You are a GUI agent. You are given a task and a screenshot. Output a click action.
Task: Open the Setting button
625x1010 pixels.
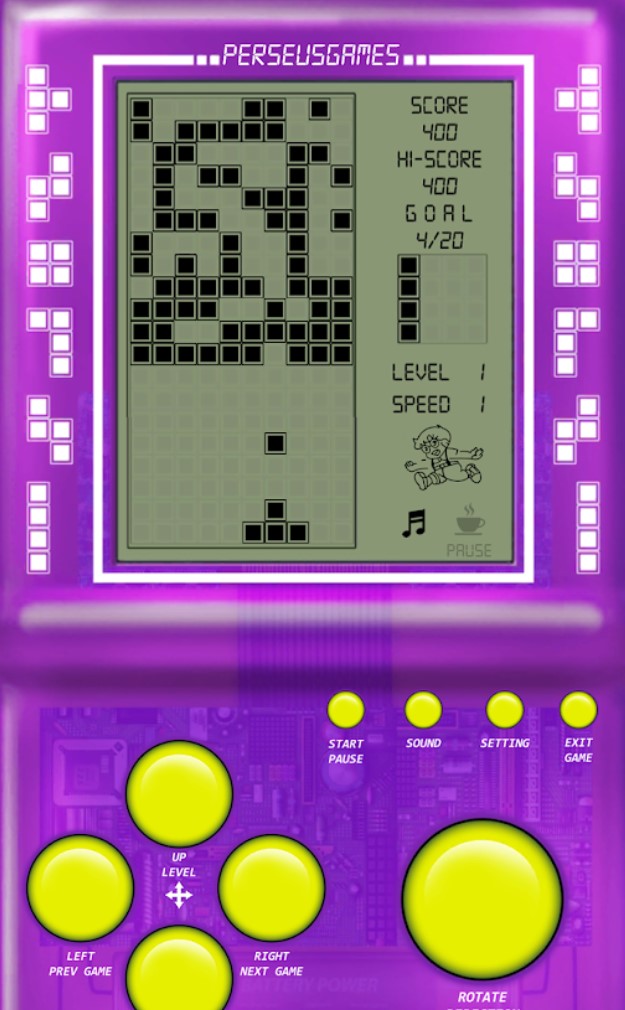coord(505,710)
